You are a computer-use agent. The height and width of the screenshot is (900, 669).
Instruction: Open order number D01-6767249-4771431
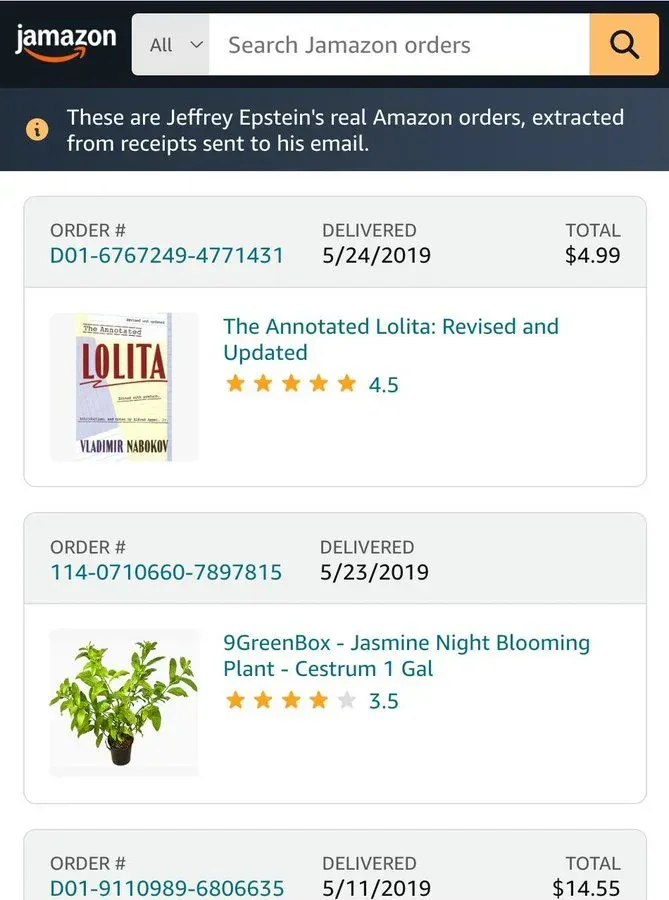[x=167, y=255]
